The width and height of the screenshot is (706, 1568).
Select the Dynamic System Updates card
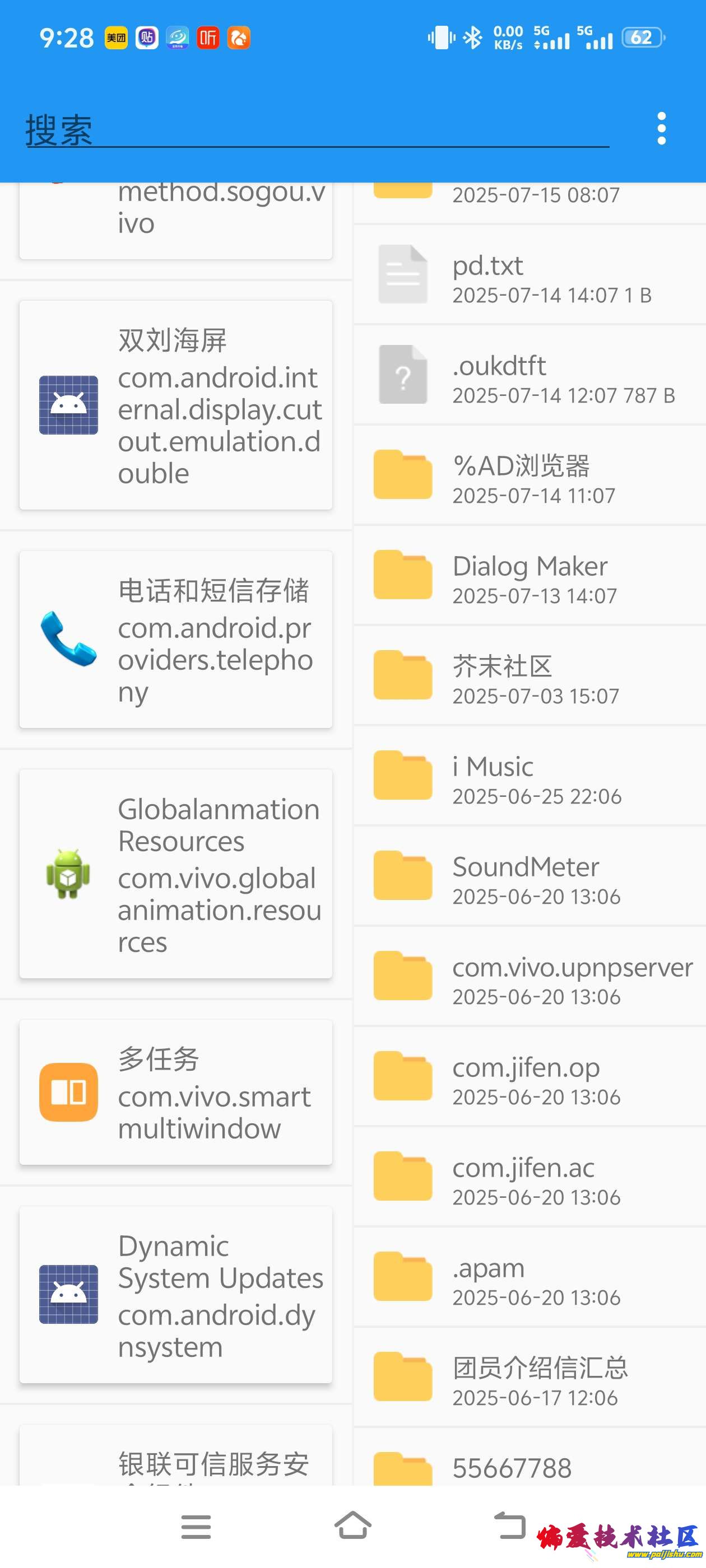point(176,1295)
